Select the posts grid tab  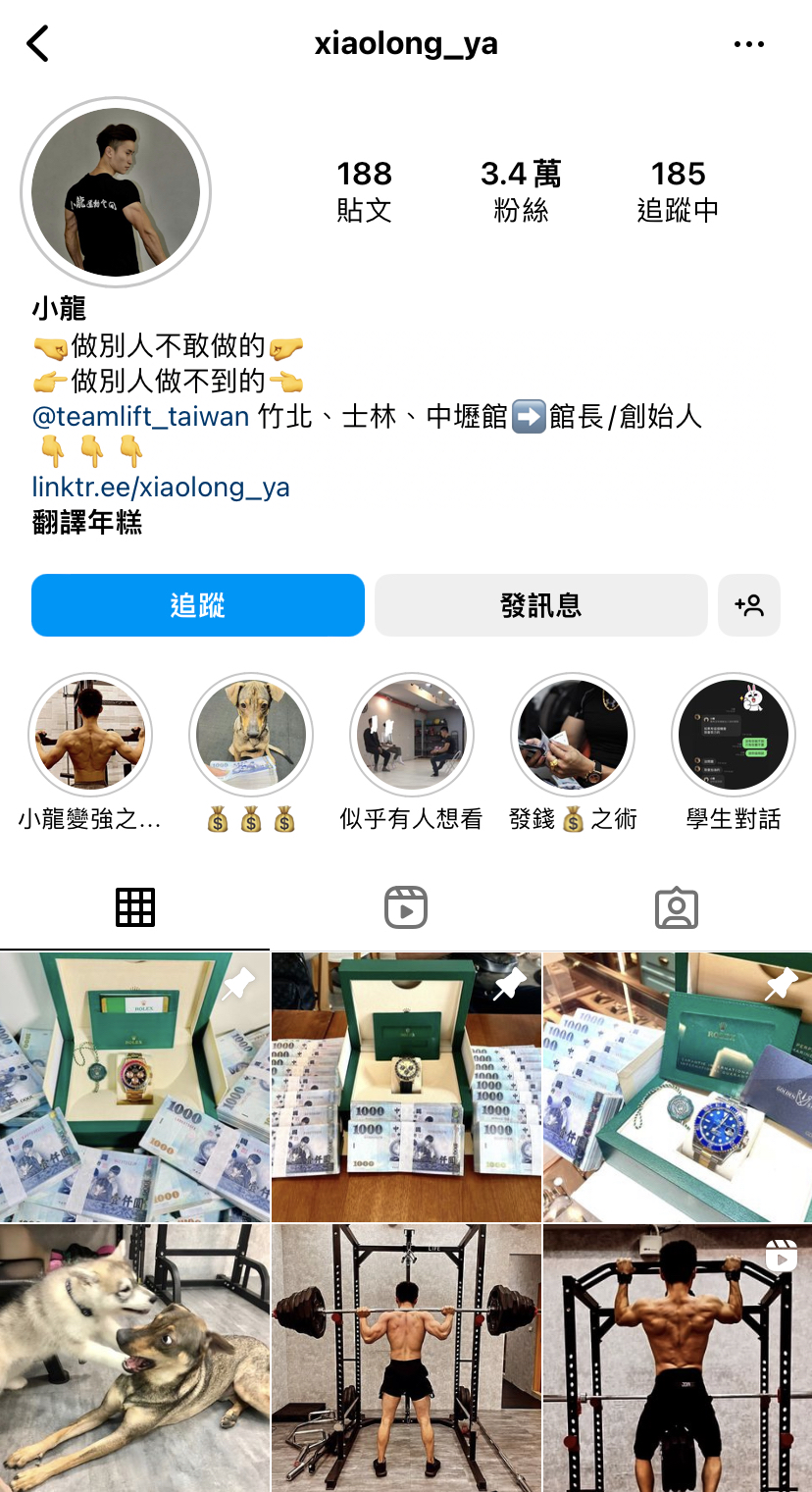pyautogui.click(x=135, y=907)
